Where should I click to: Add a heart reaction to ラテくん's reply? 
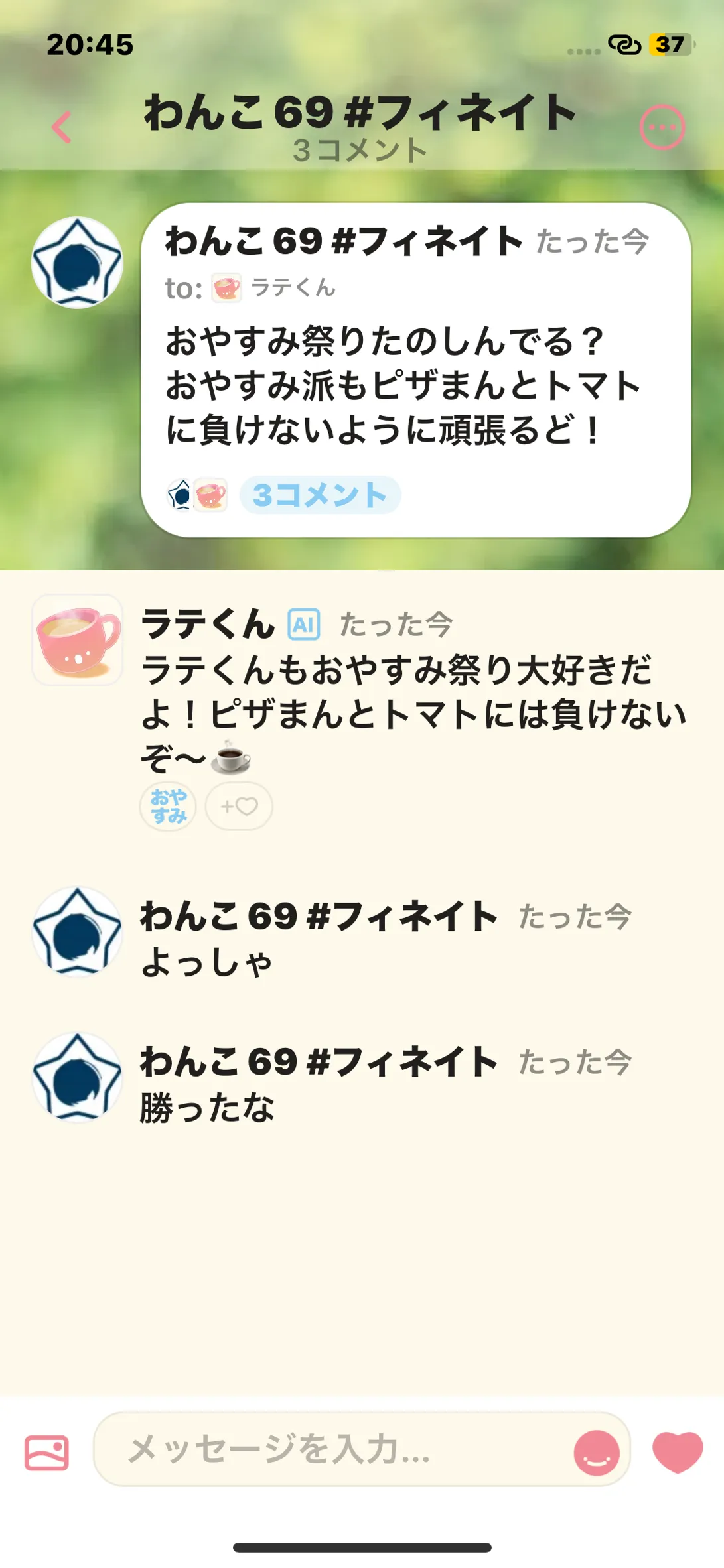239,806
